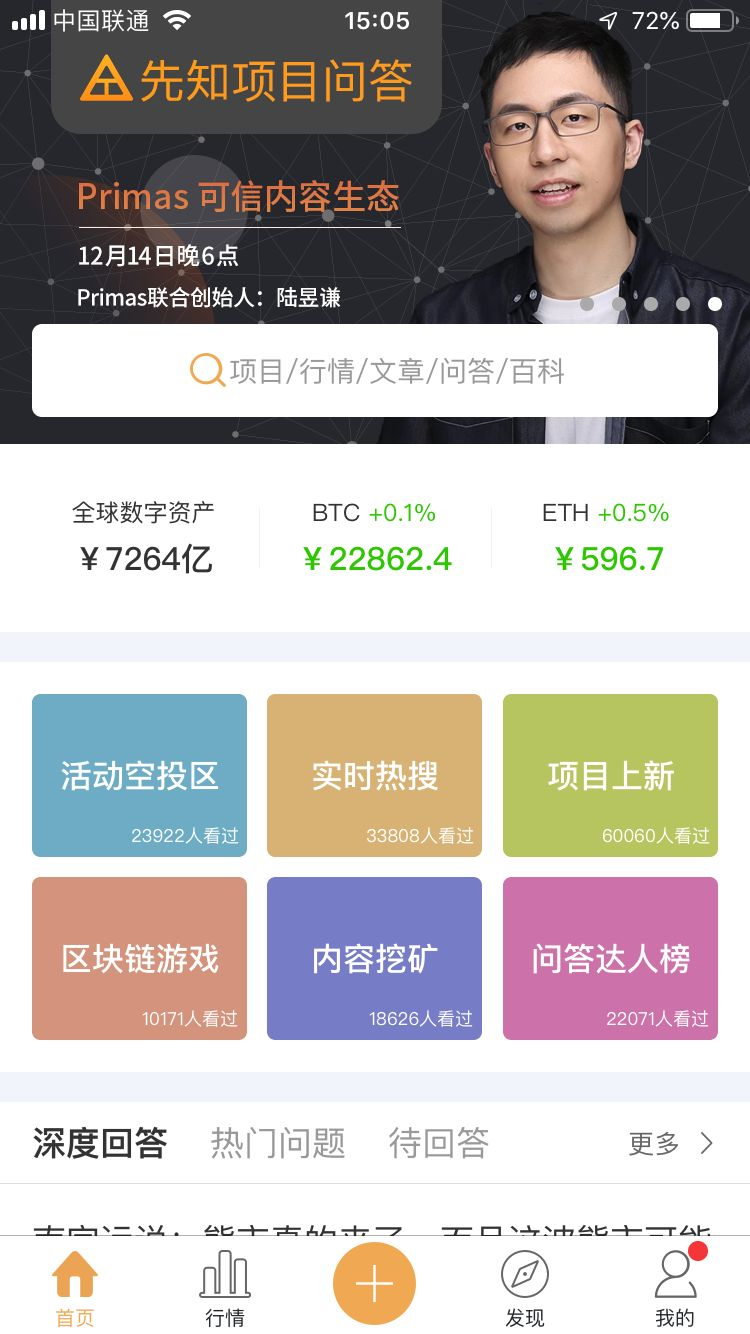Go to the 行情 tab

click(225, 1288)
